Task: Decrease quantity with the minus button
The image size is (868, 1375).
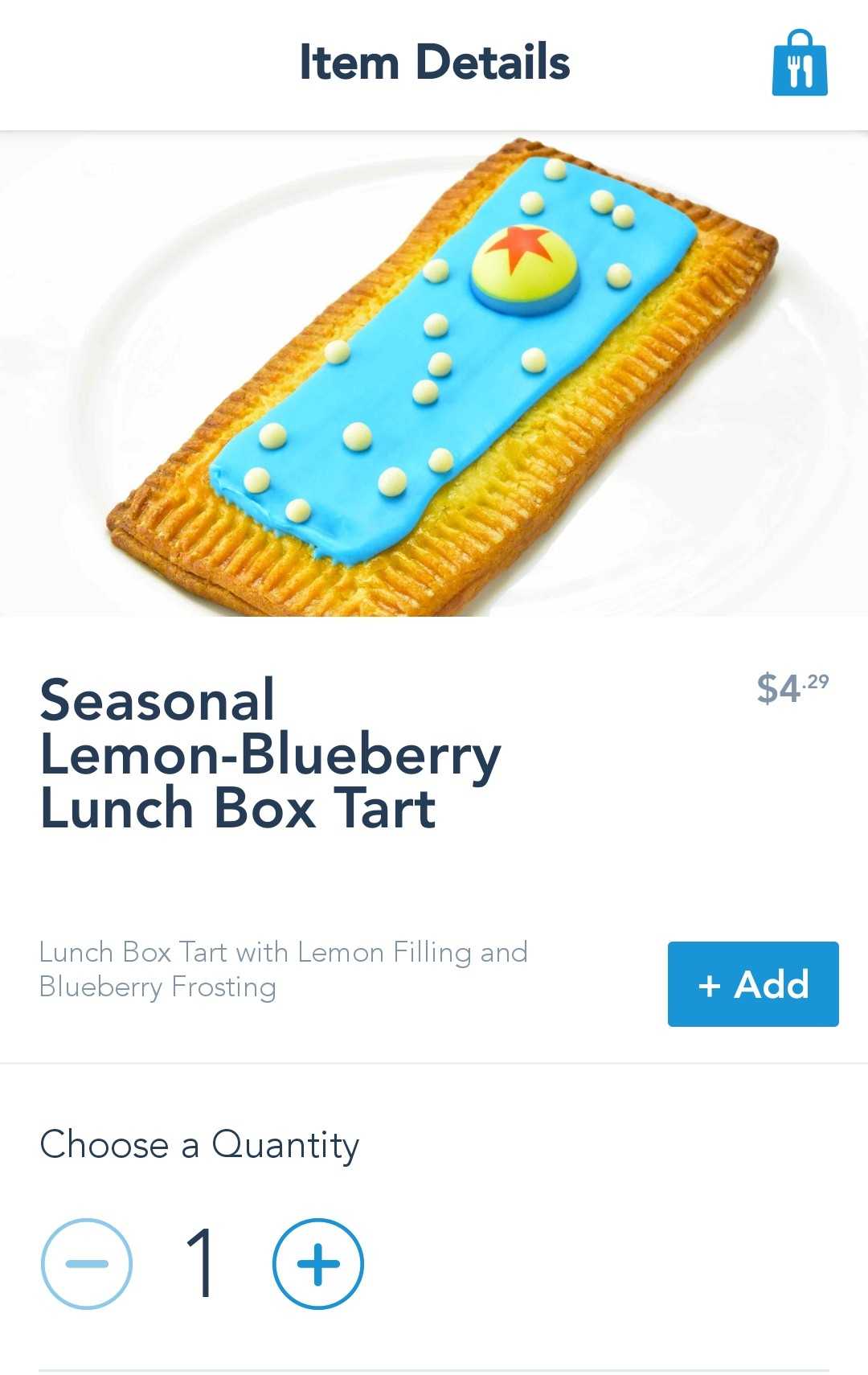Action: (87, 1263)
